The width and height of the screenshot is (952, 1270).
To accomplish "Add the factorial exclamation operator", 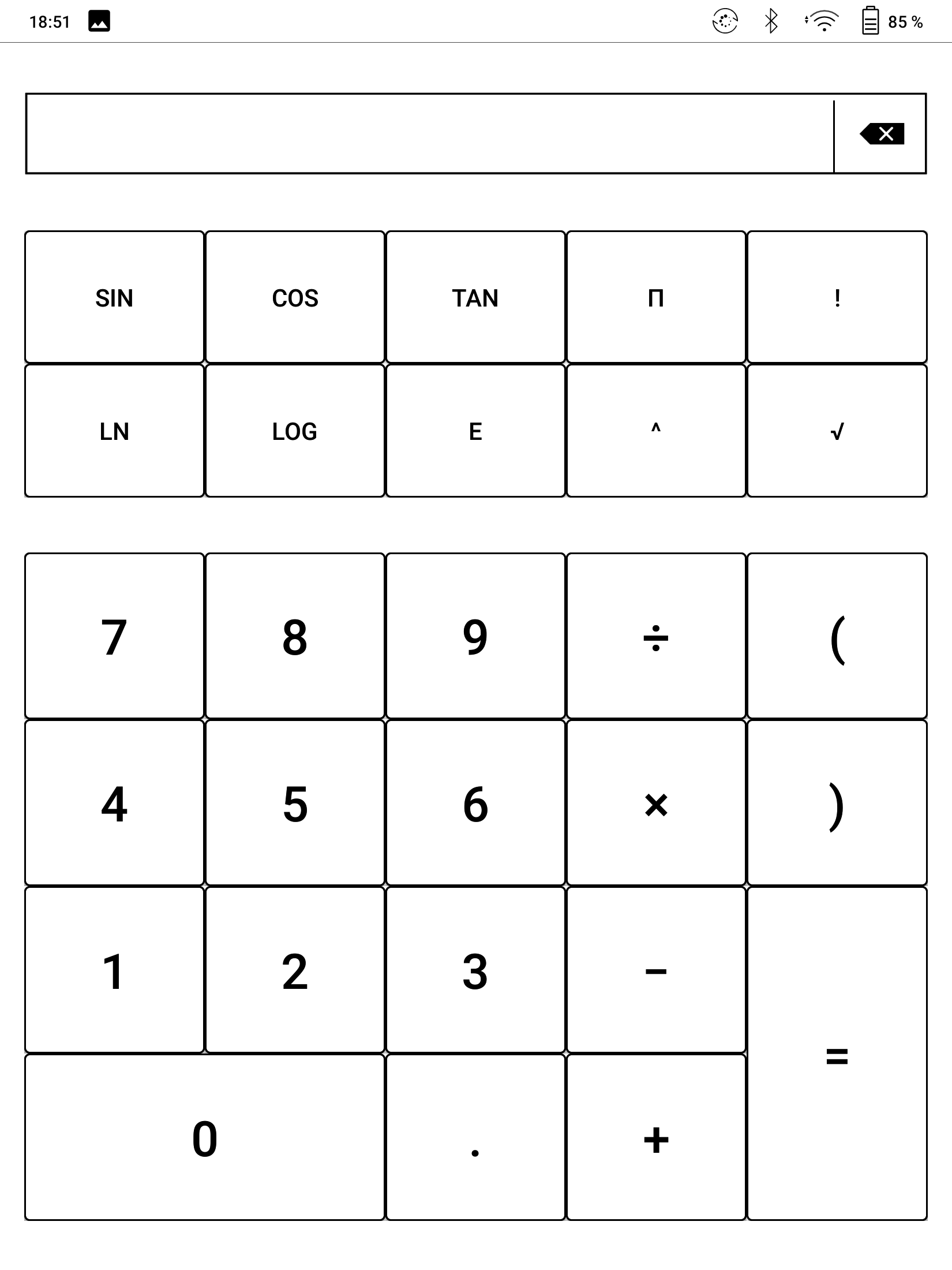I will [x=837, y=297].
